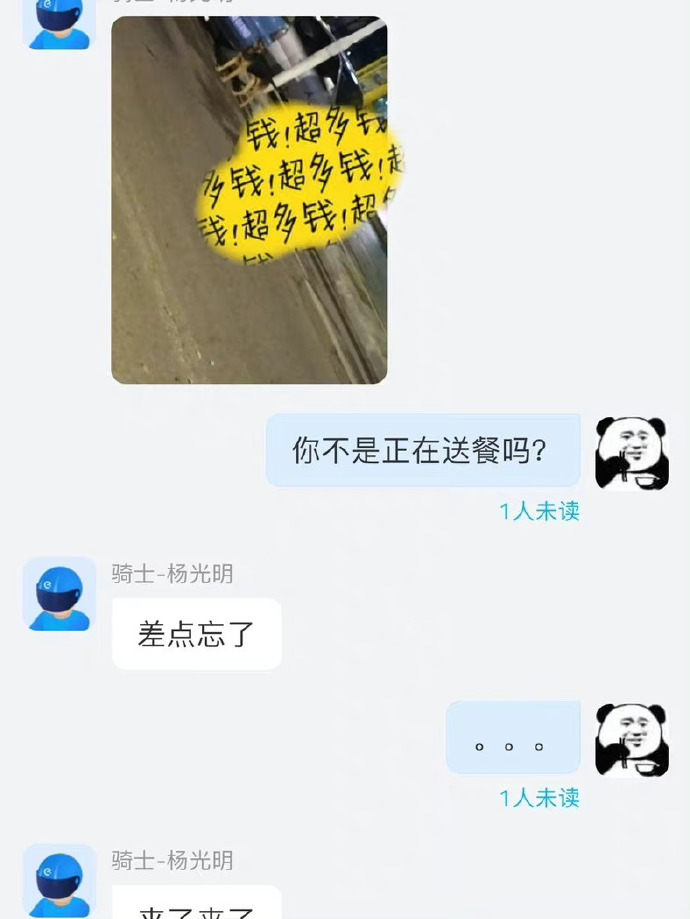Tap rider avatar beside 来了来了 message
This screenshot has width=690, height=919.
[59, 880]
